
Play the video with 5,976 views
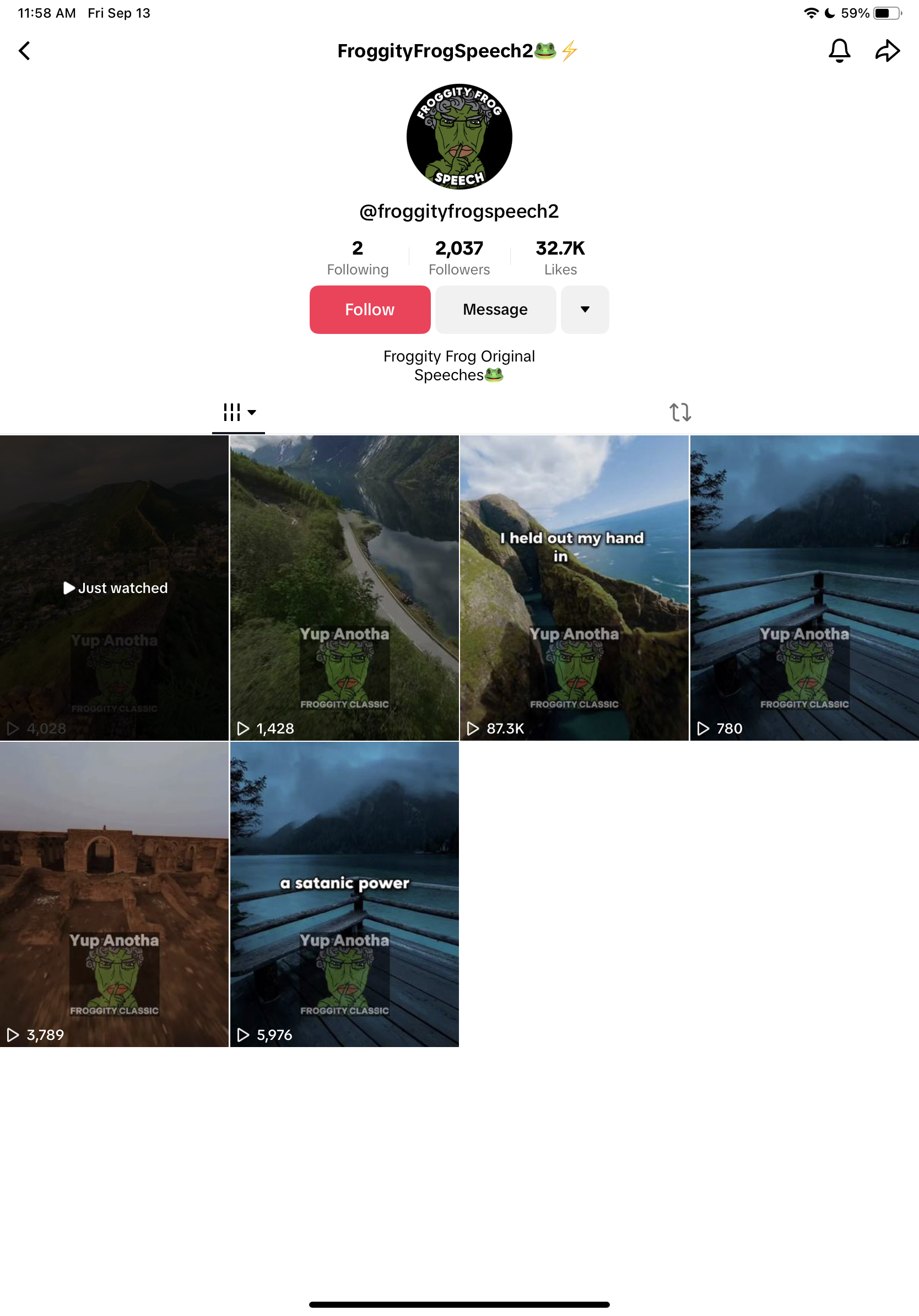click(x=344, y=894)
